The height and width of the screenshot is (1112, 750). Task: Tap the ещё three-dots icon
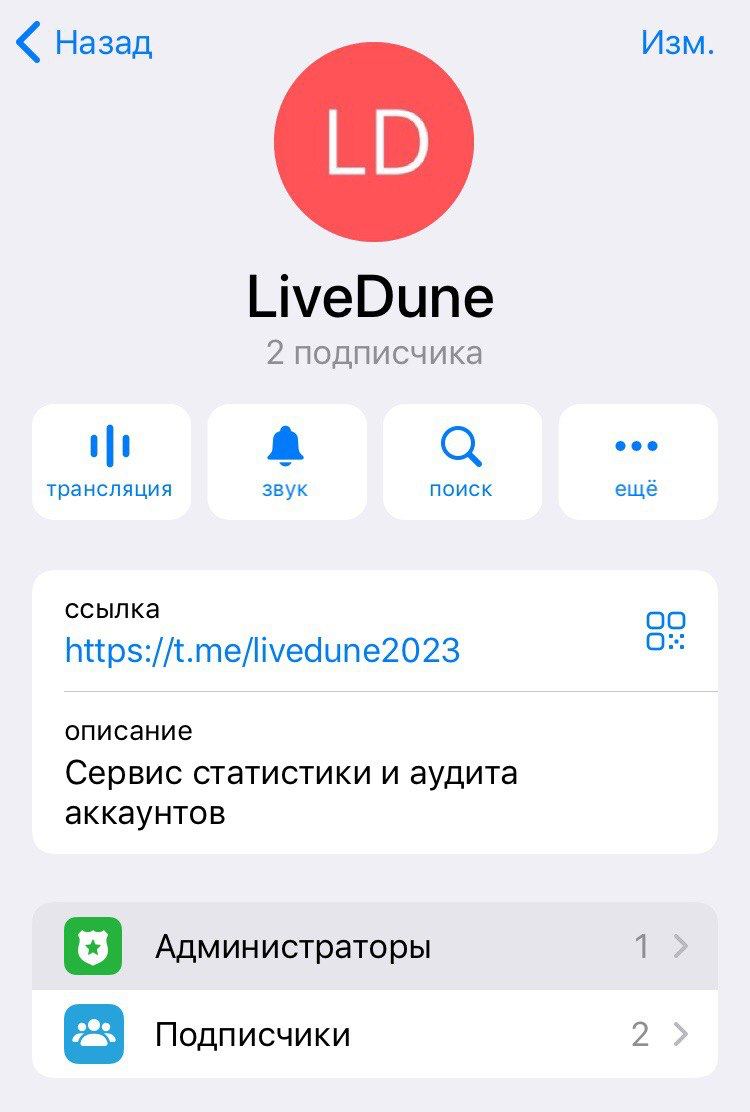click(x=639, y=443)
